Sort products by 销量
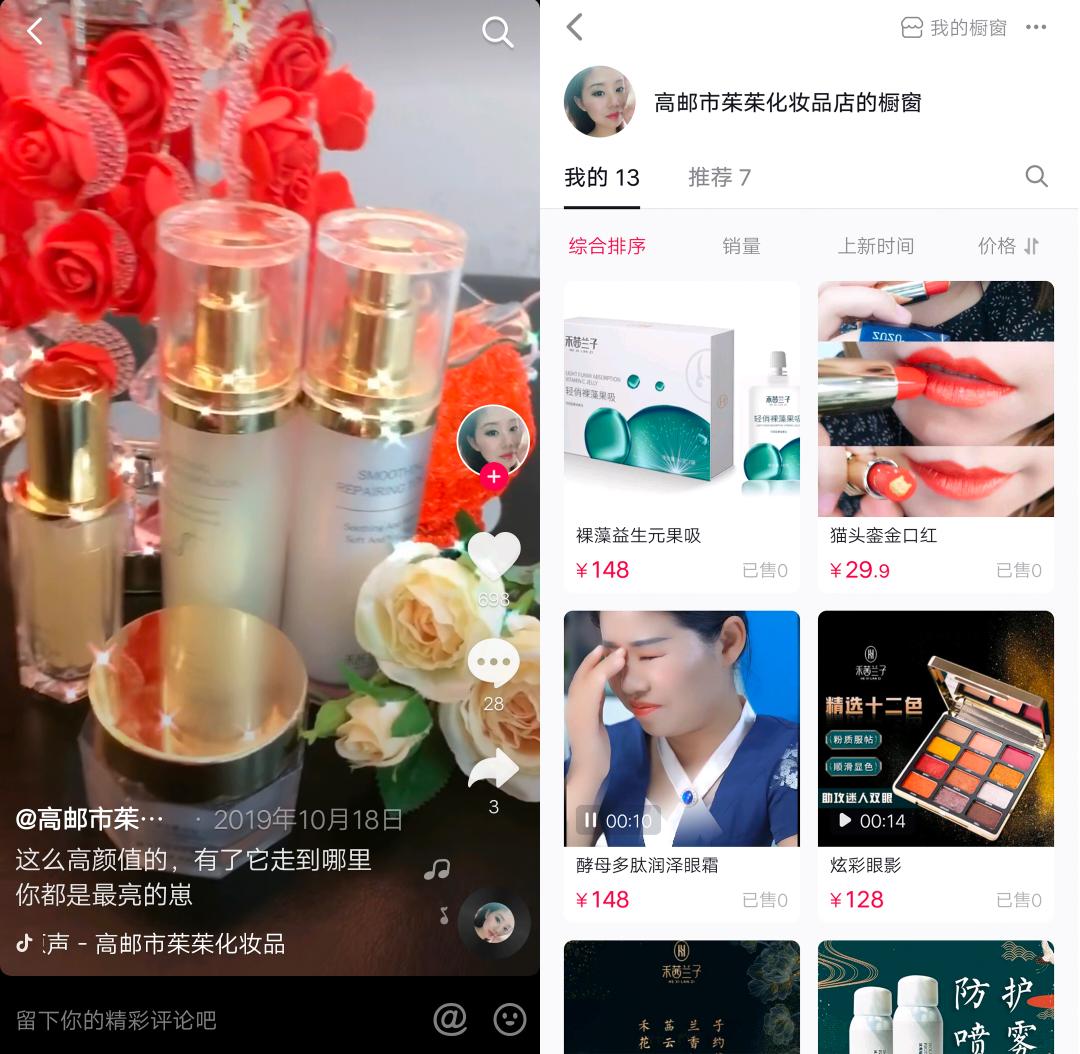The image size is (1080, 1054). (x=741, y=246)
